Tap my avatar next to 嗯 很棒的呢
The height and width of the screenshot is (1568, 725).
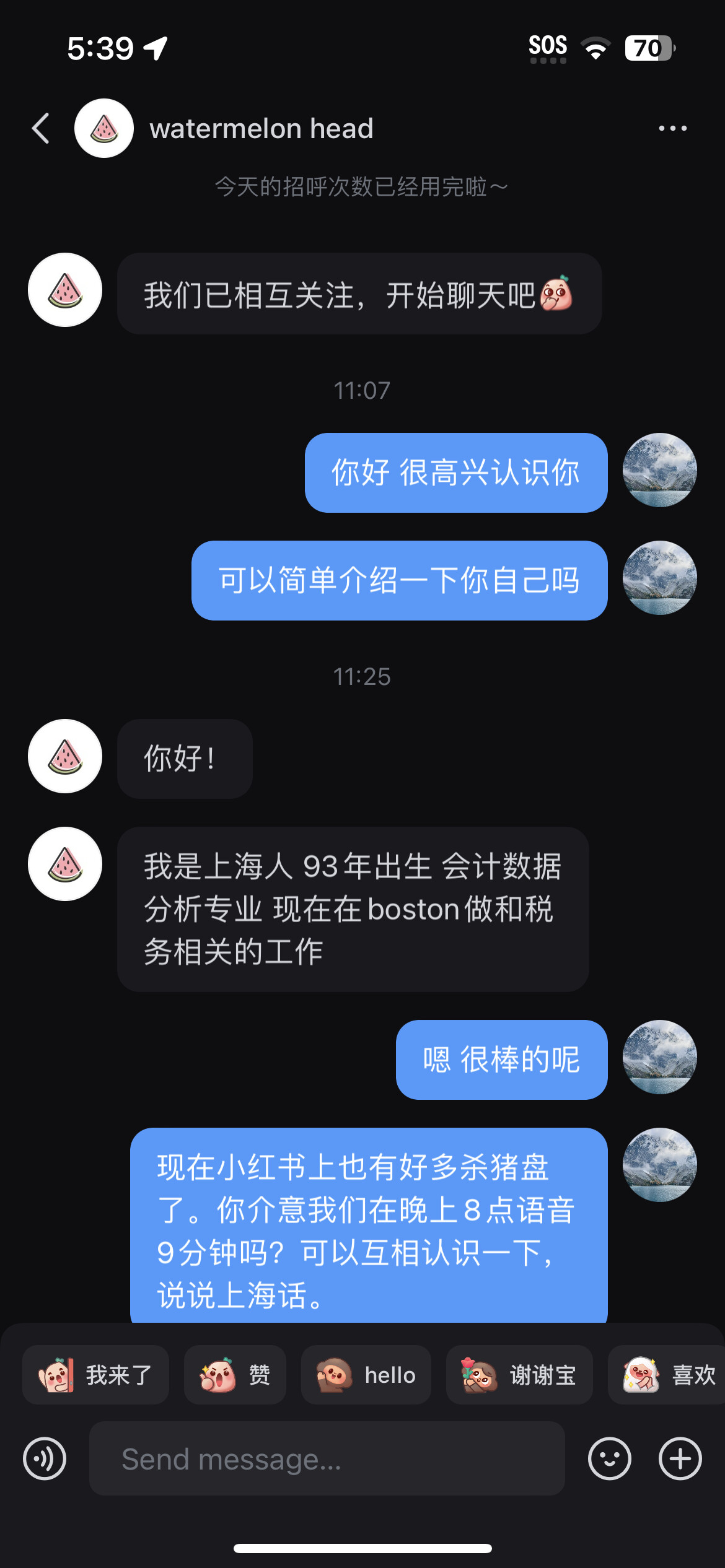(659, 1057)
